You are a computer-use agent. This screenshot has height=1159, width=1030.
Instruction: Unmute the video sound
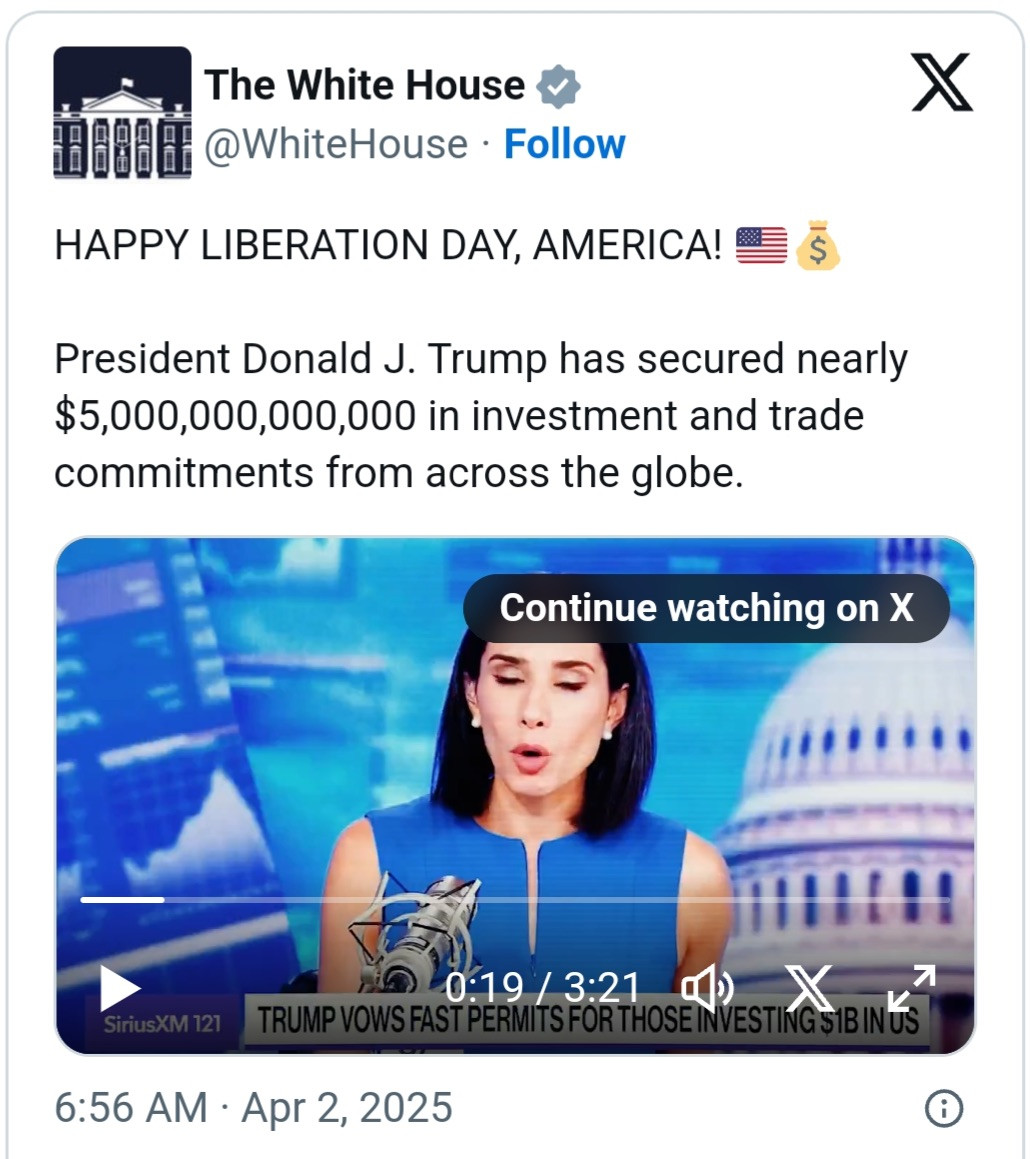[706, 989]
